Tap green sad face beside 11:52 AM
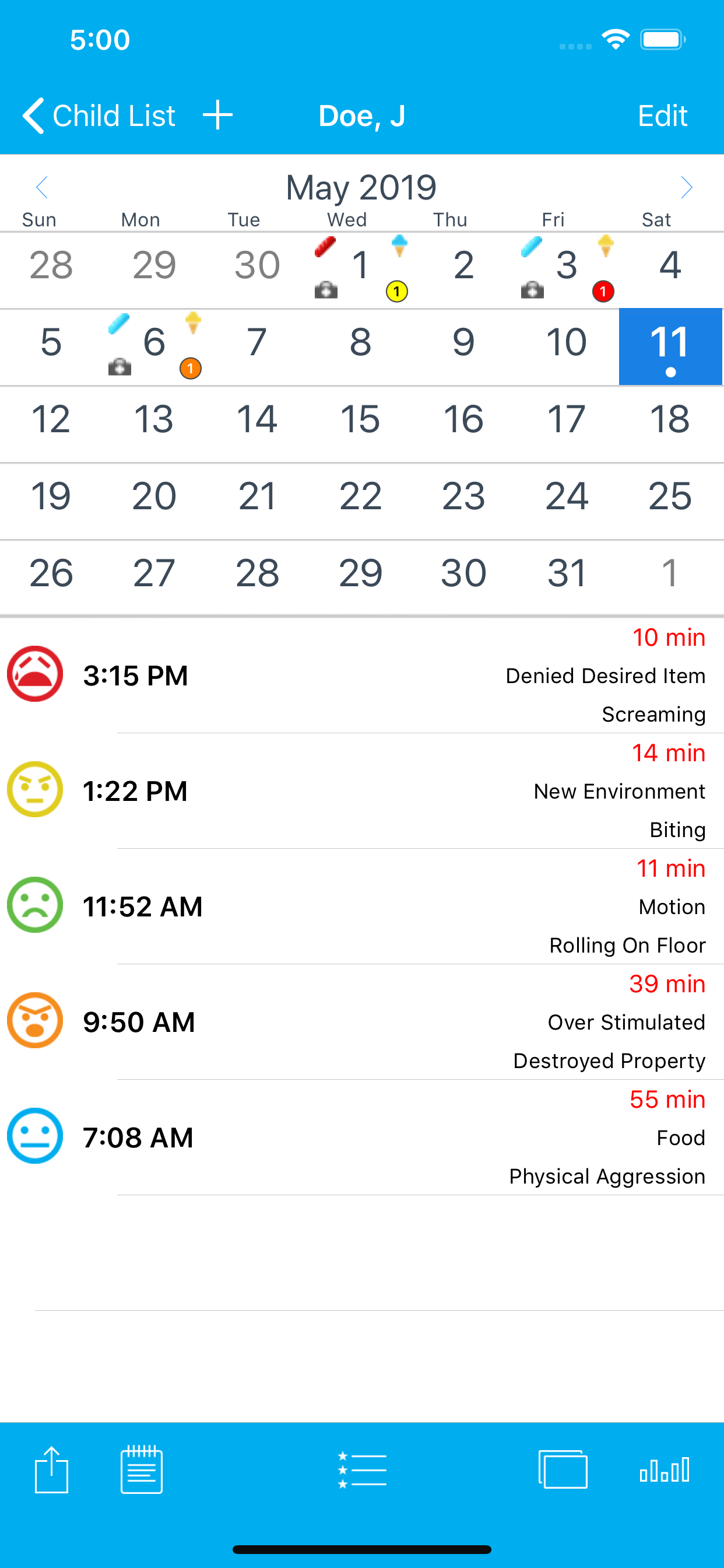Image resolution: width=724 pixels, height=1568 pixels. pos(34,905)
